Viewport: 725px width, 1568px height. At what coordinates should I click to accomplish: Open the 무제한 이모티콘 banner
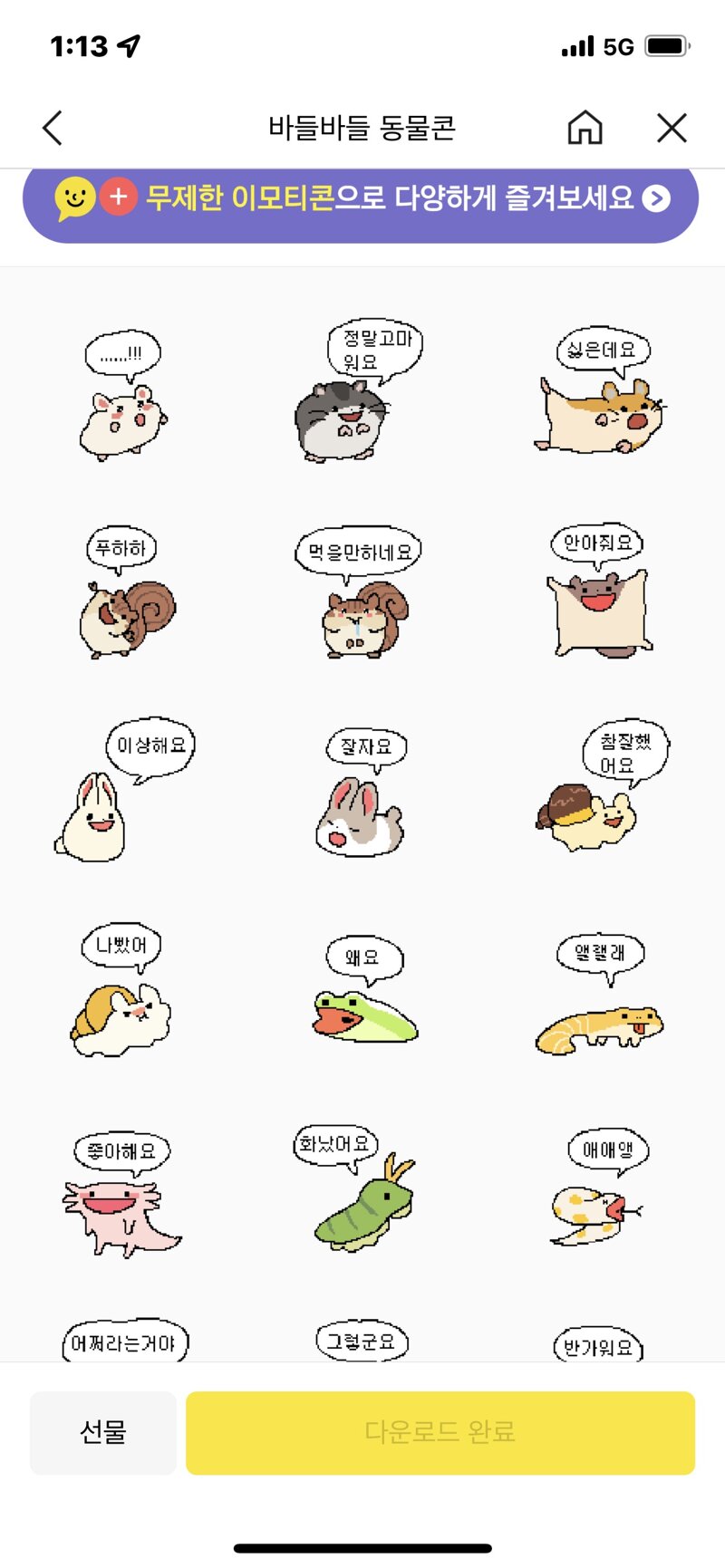(361, 198)
